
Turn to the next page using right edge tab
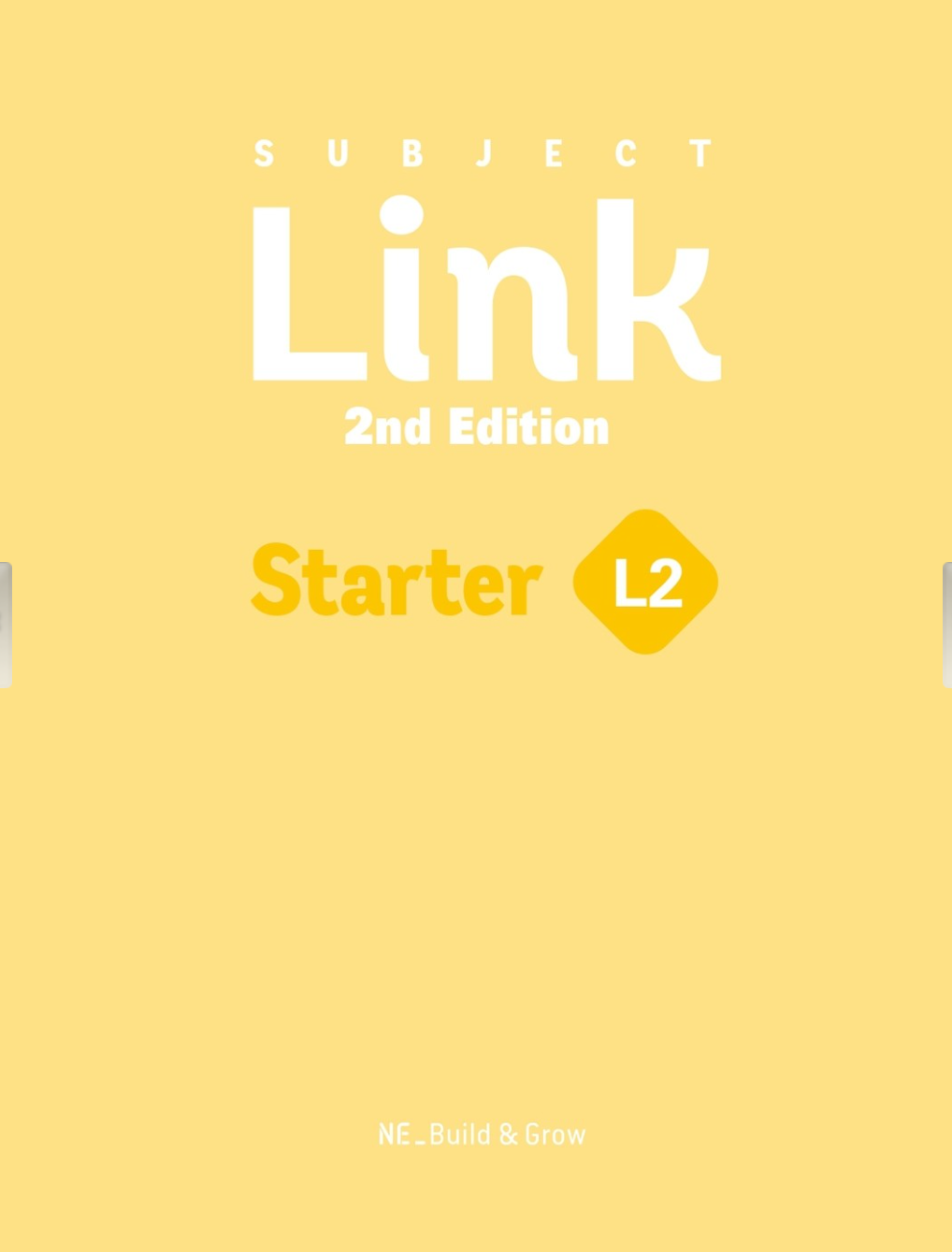tap(946, 625)
